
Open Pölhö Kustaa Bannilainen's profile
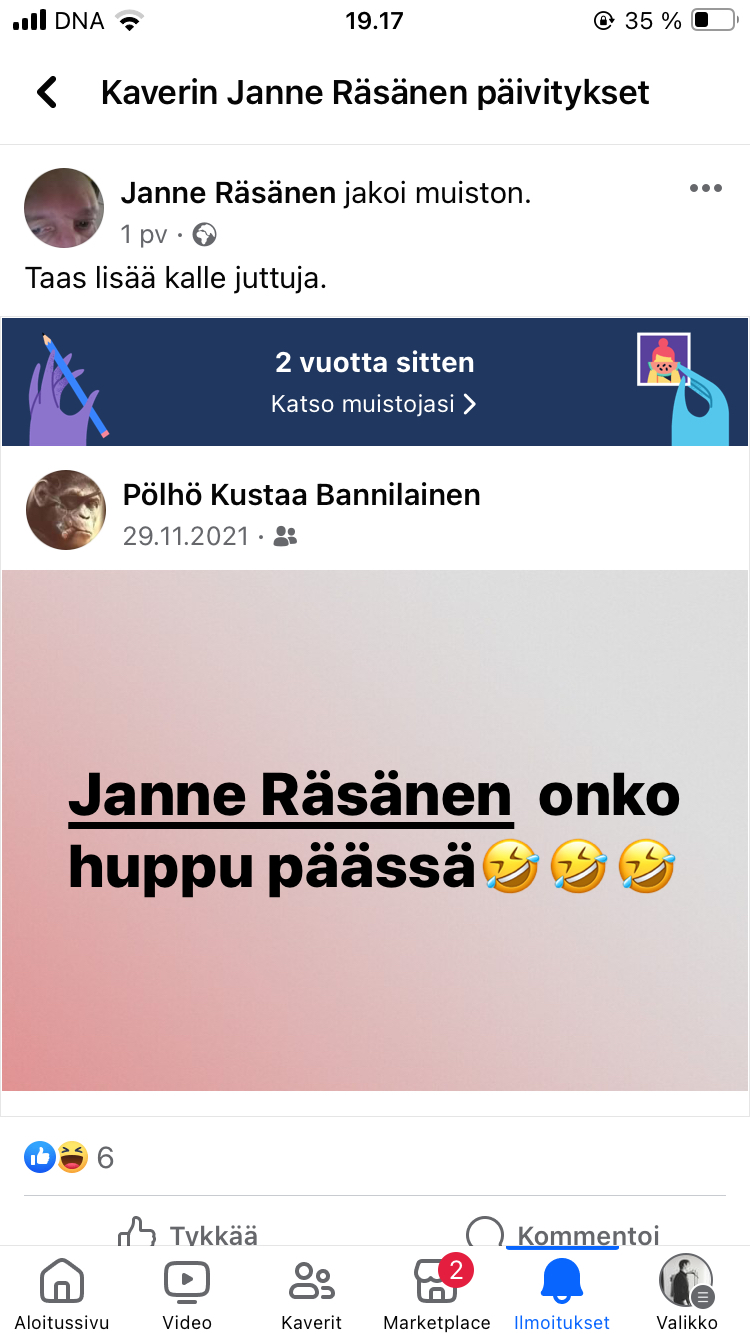pyautogui.click(x=301, y=494)
